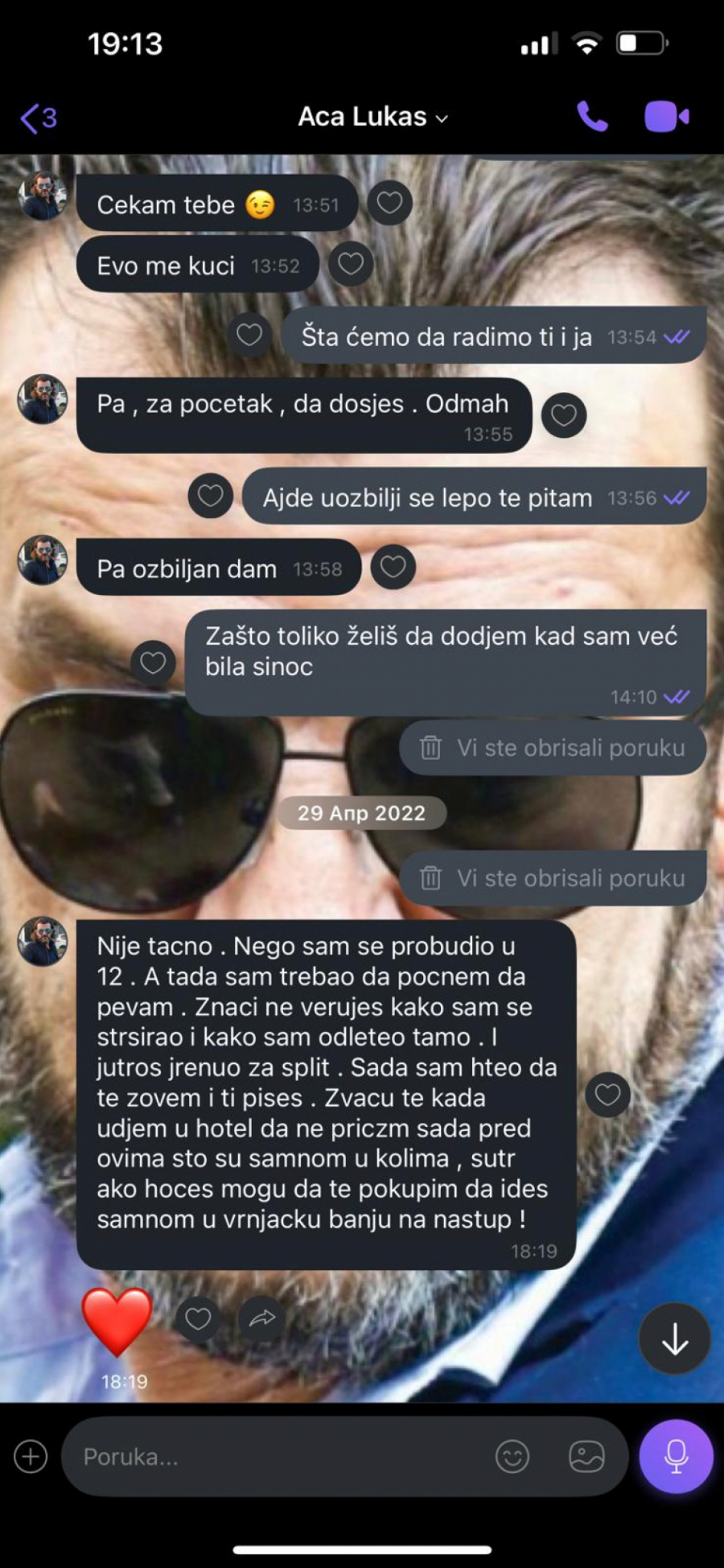Image resolution: width=724 pixels, height=1568 pixels.
Task: Like the message 'Pa ozbiljan dam'
Action: coord(393,567)
